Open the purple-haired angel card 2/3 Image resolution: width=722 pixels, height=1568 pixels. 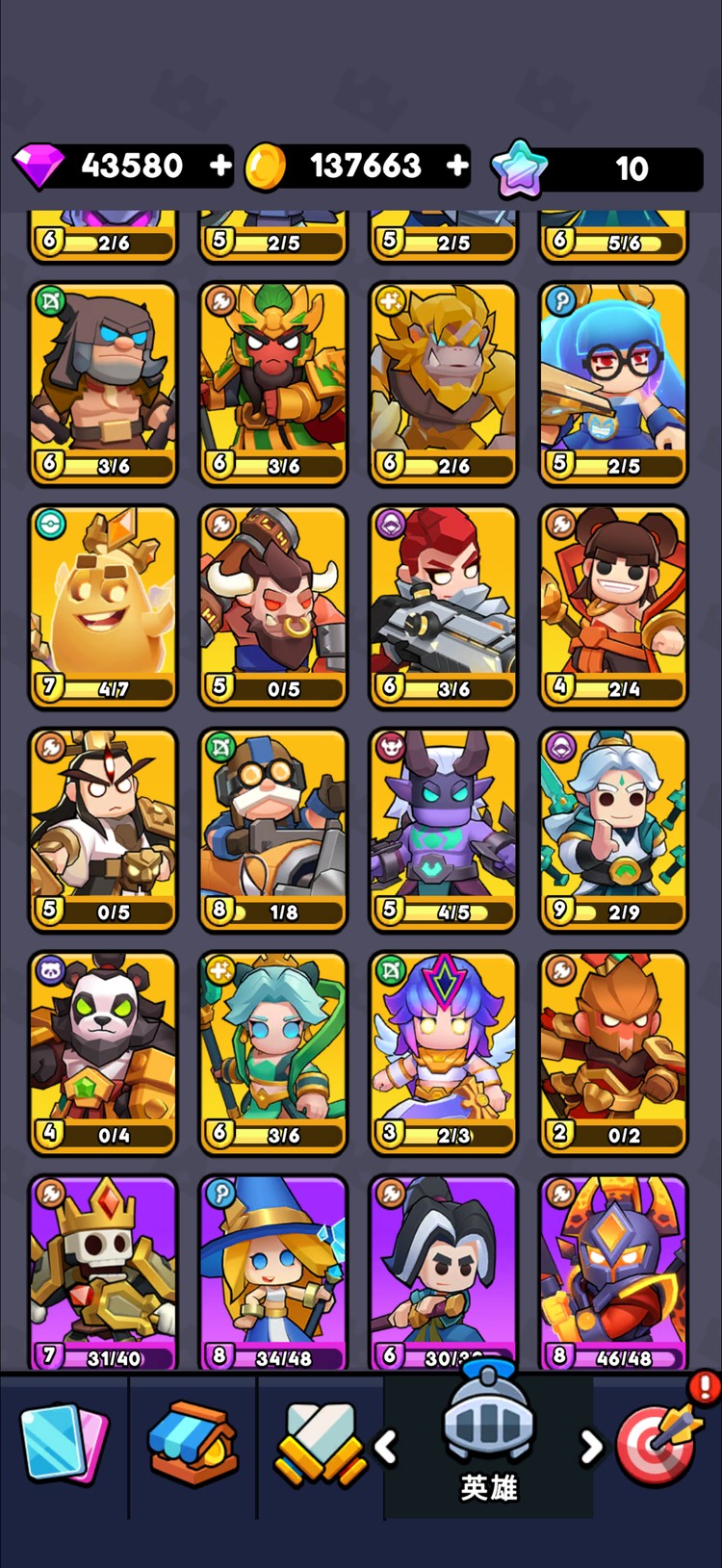point(444,1052)
